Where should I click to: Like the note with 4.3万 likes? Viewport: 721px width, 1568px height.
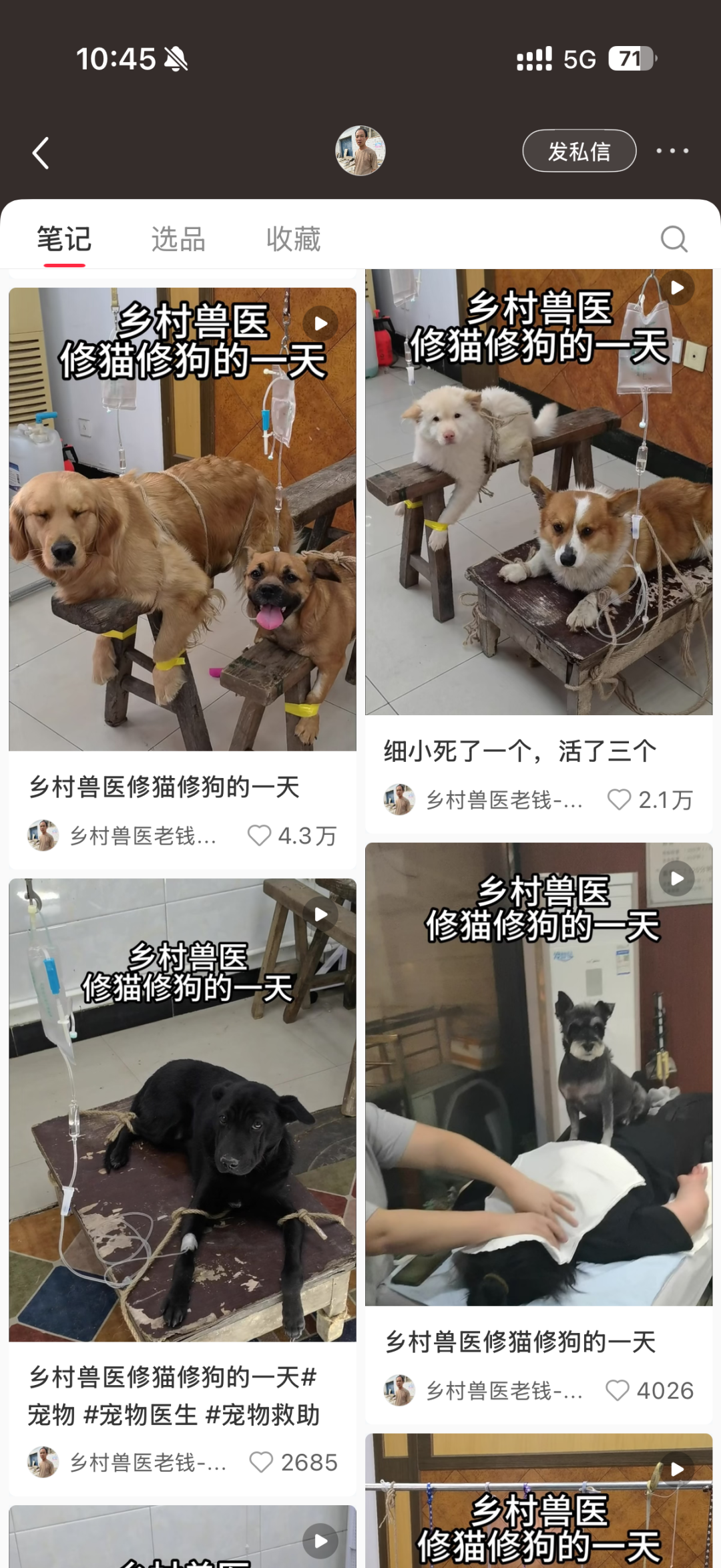coord(260,835)
